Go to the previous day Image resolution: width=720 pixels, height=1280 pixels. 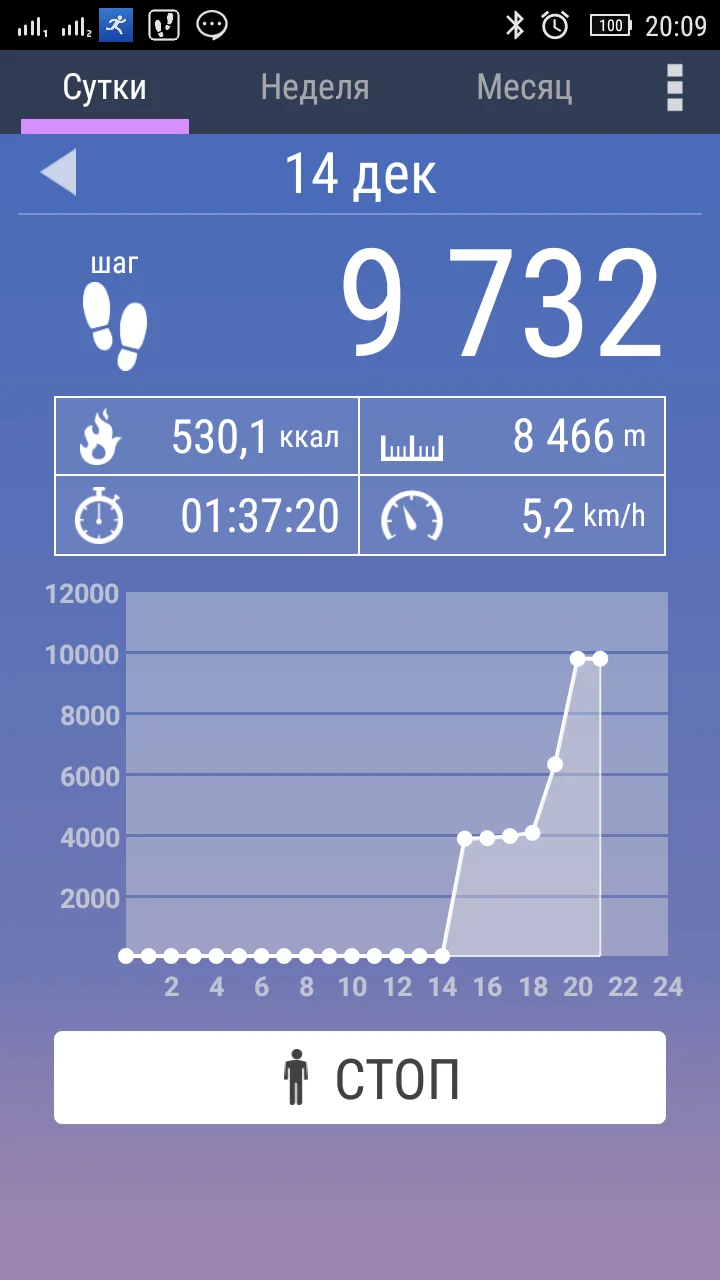58,172
